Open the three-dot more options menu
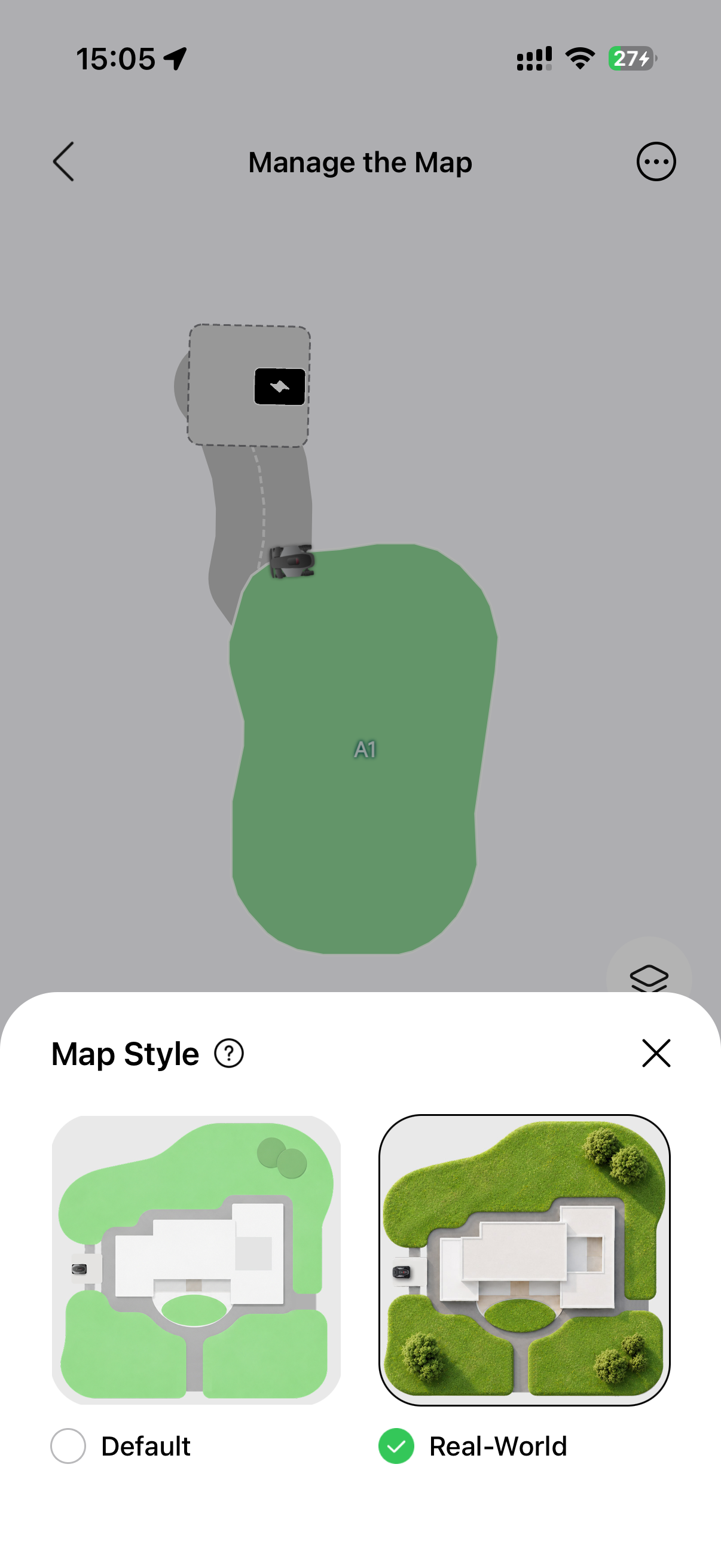This screenshot has width=721, height=1568. click(x=656, y=162)
